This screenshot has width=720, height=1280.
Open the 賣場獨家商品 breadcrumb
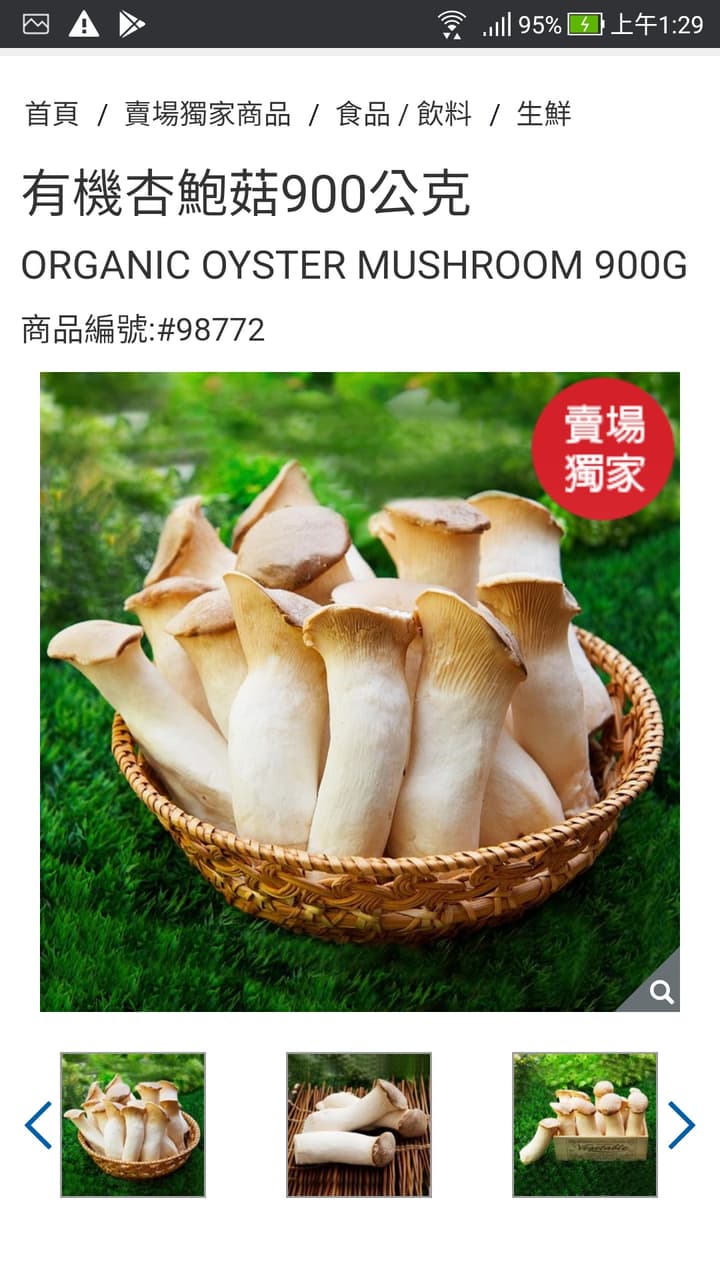pos(207,114)
